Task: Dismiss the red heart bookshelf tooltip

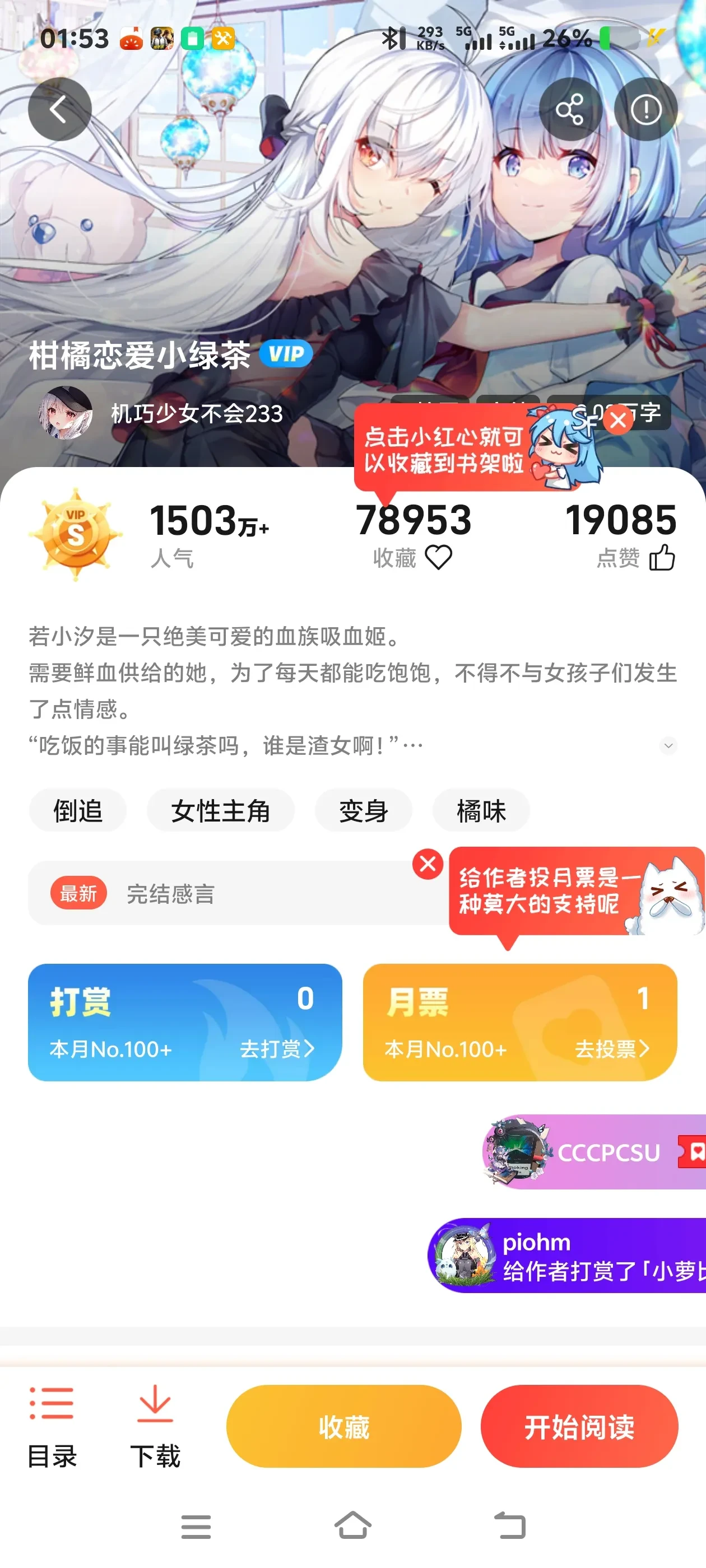Action: pyautogui.click(x=618, y=420)
